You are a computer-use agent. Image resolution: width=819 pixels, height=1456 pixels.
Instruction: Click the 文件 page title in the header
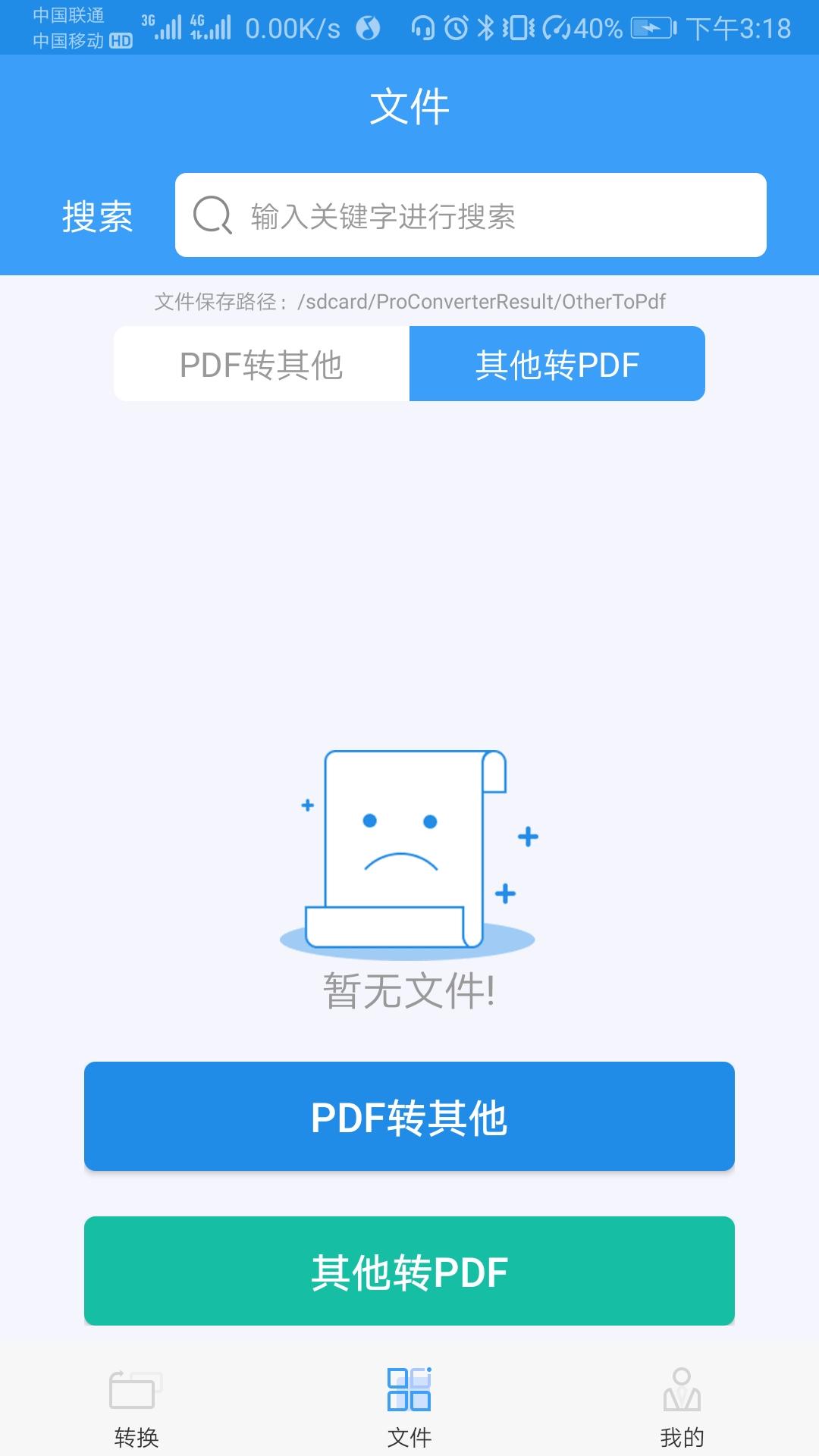tap(409, 106)
